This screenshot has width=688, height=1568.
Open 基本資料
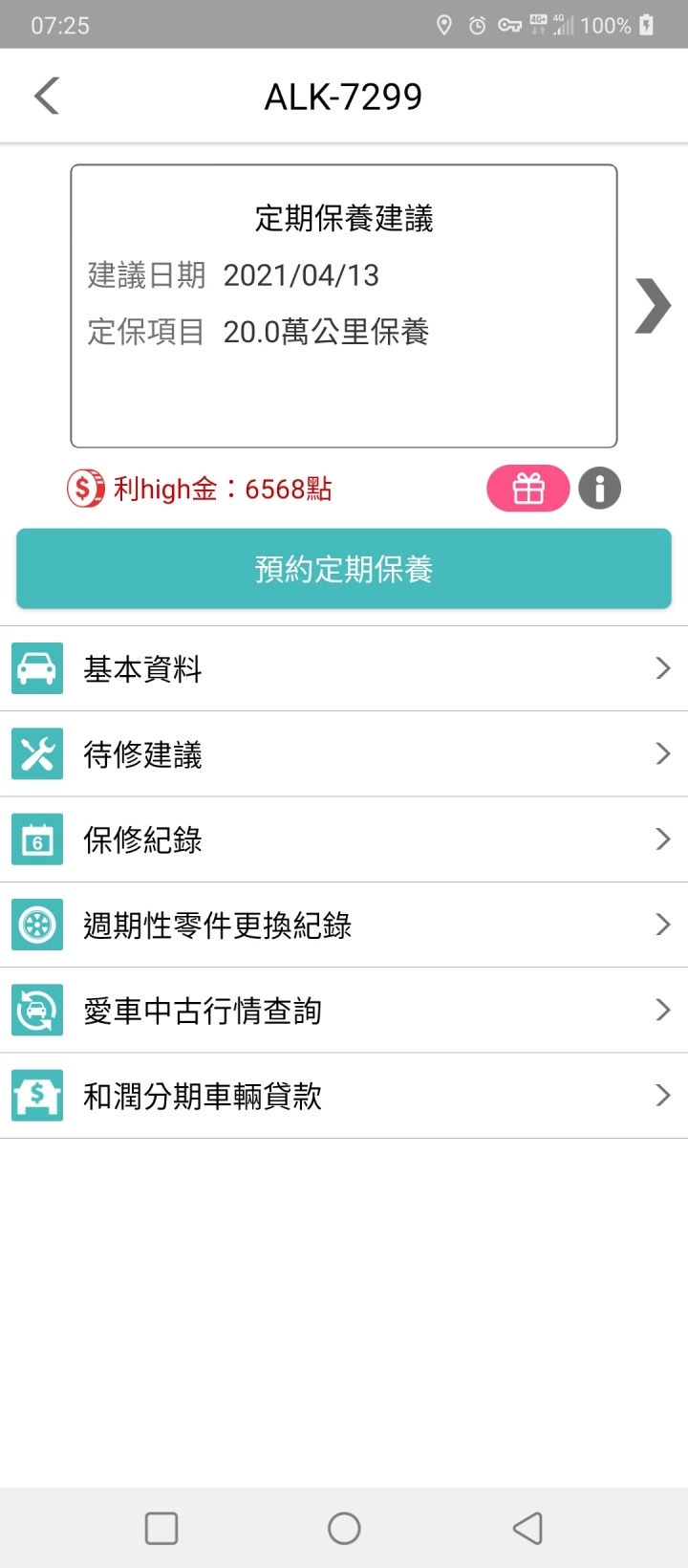(344, 668)
